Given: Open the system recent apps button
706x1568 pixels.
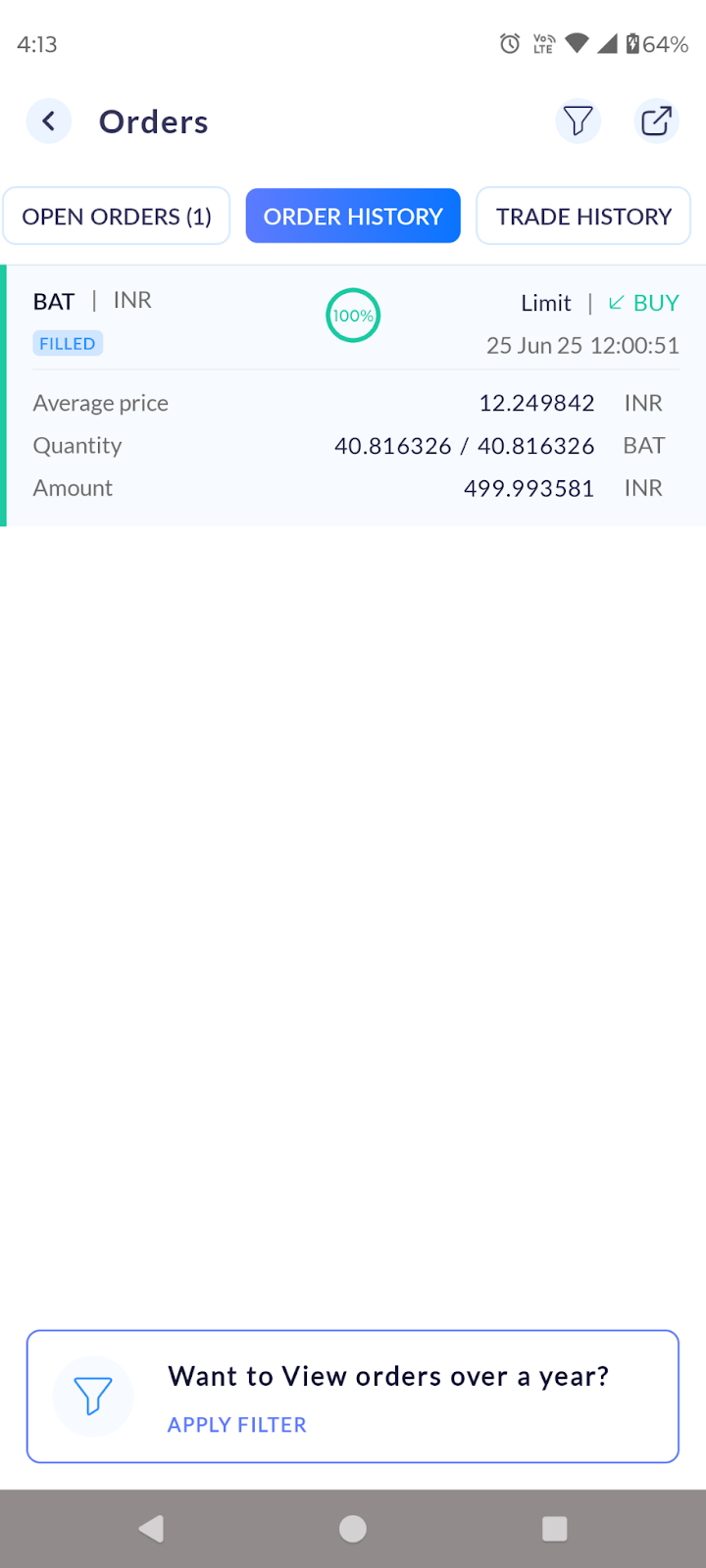Looking at the screenshot, I should 555,1529.
